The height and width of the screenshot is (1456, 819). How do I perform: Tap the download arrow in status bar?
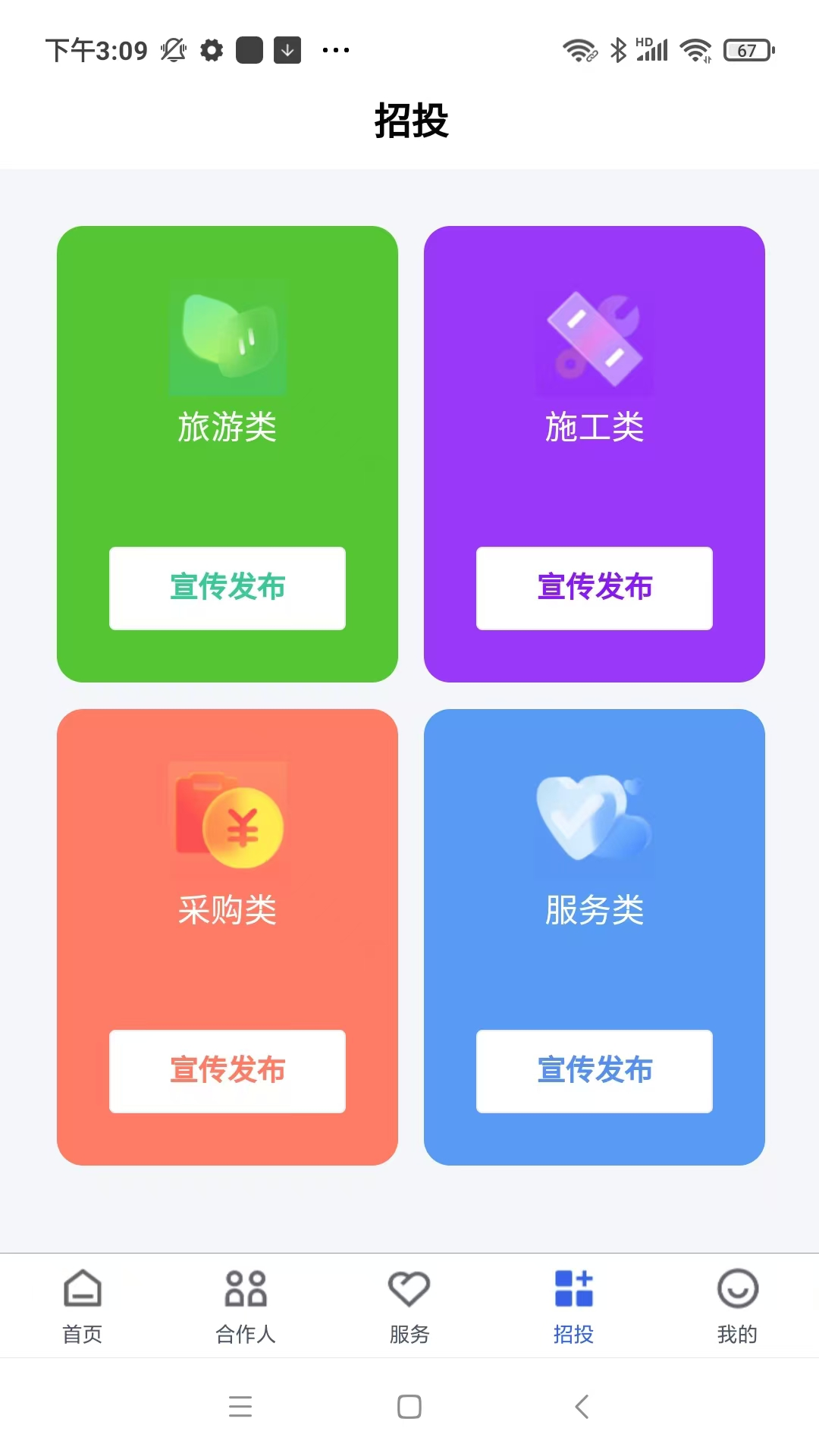(287, 49)
